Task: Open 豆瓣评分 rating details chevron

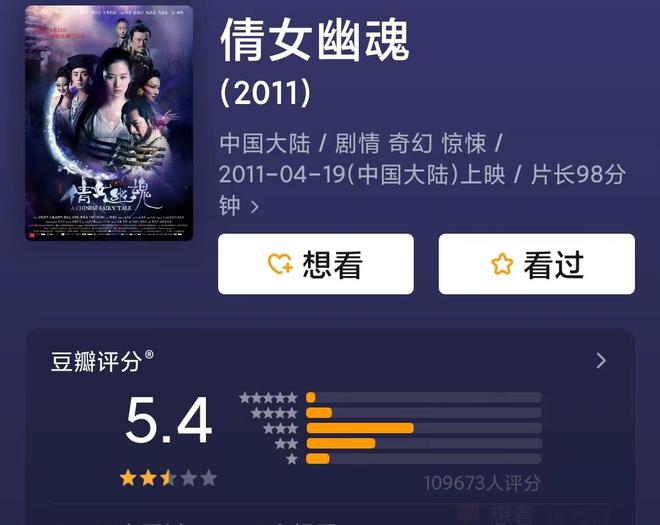Action: click(x=601, y=360)
